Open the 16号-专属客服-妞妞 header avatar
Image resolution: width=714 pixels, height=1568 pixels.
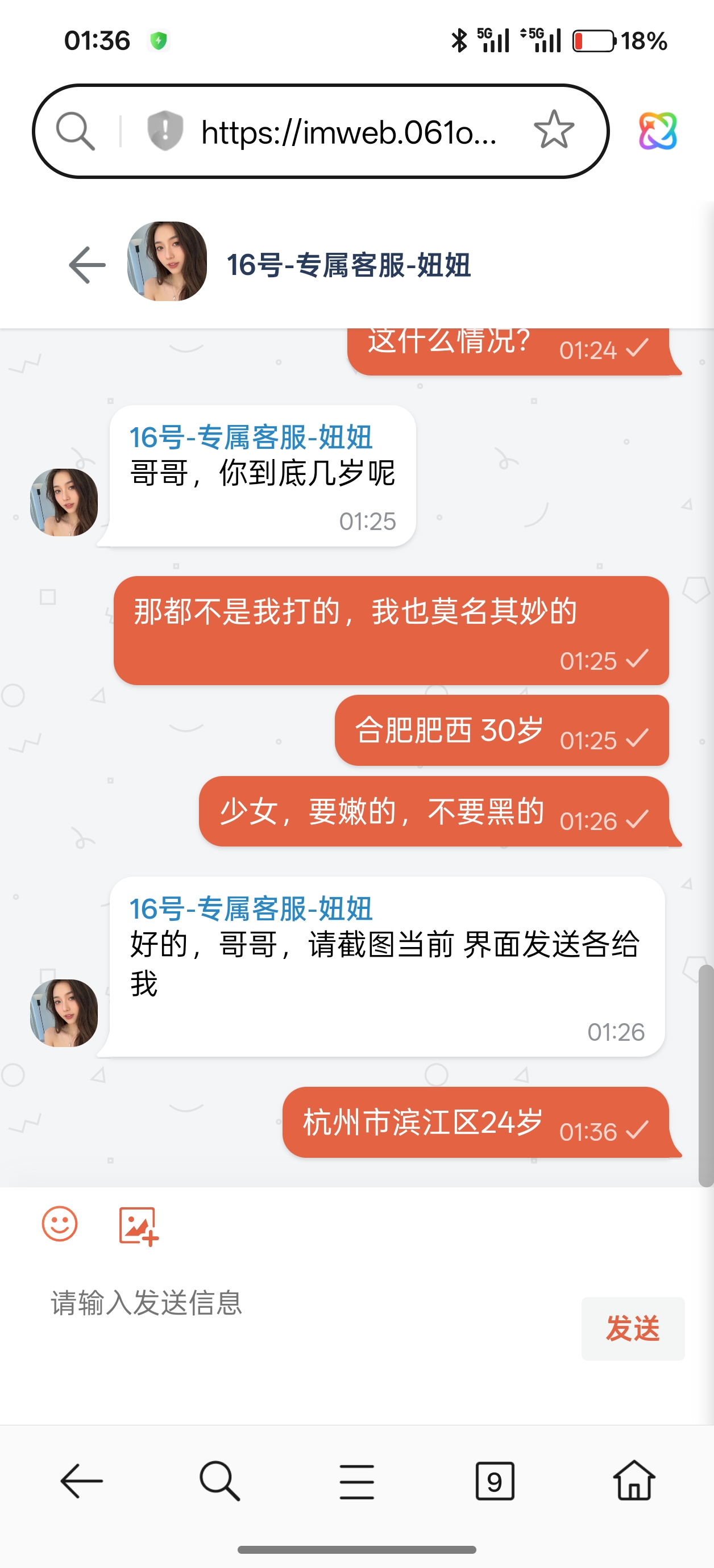click(167, 261)
